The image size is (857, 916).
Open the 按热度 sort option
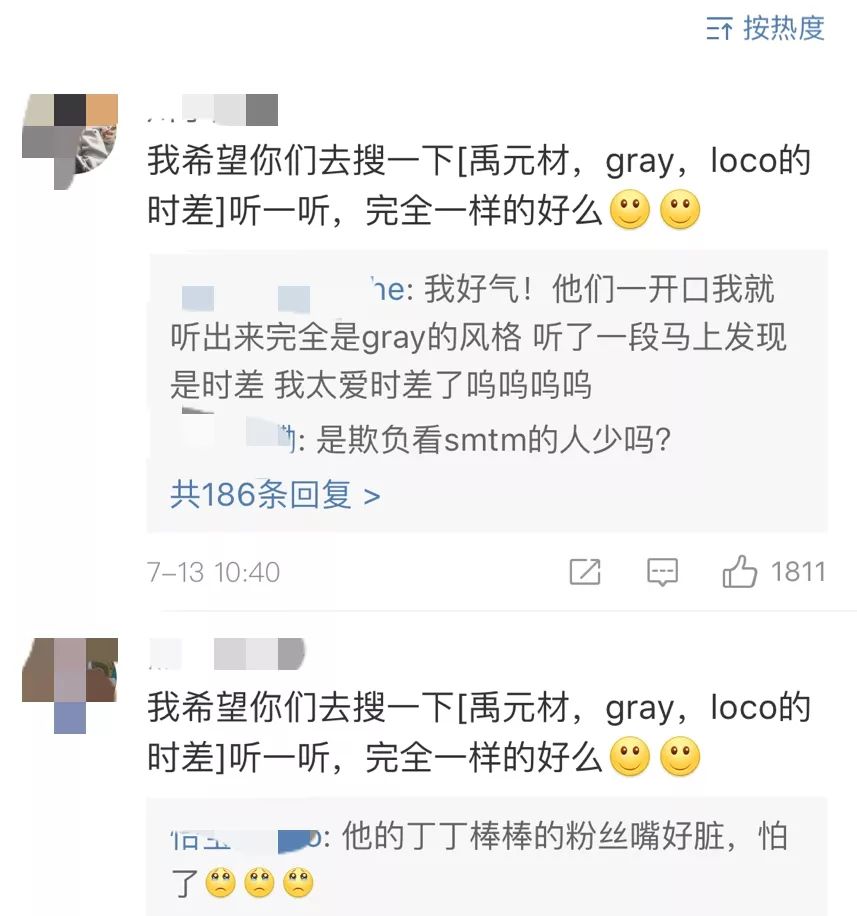(x=766, y=28)
